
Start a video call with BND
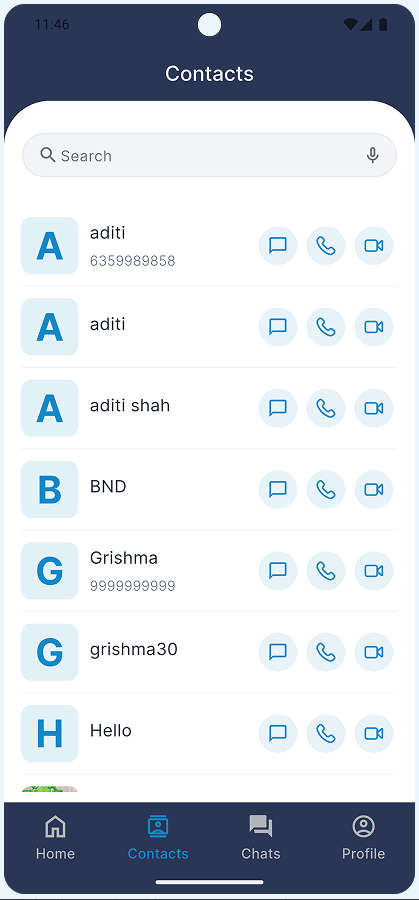374,490
